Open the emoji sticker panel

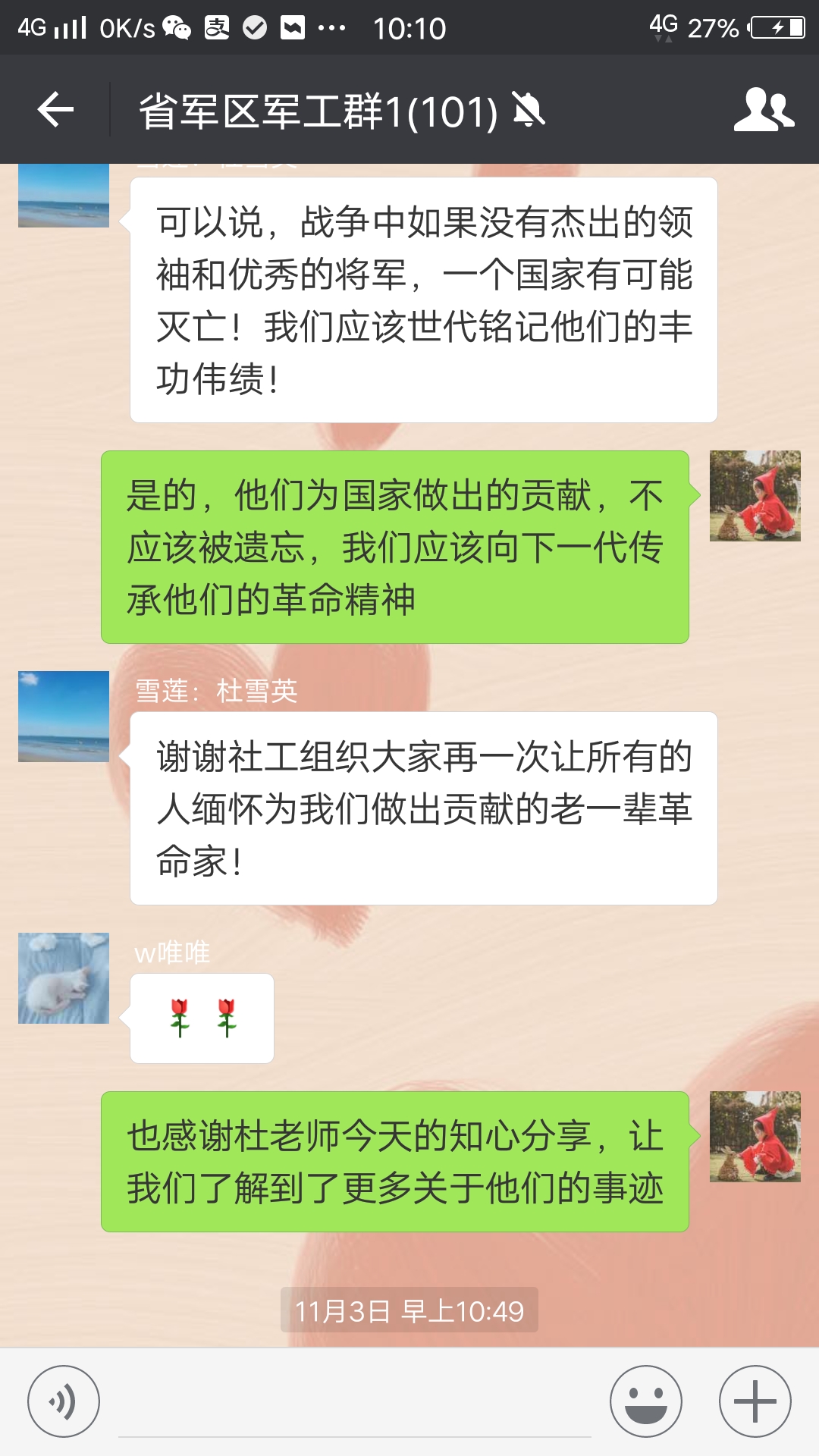tap(646, 1401)
